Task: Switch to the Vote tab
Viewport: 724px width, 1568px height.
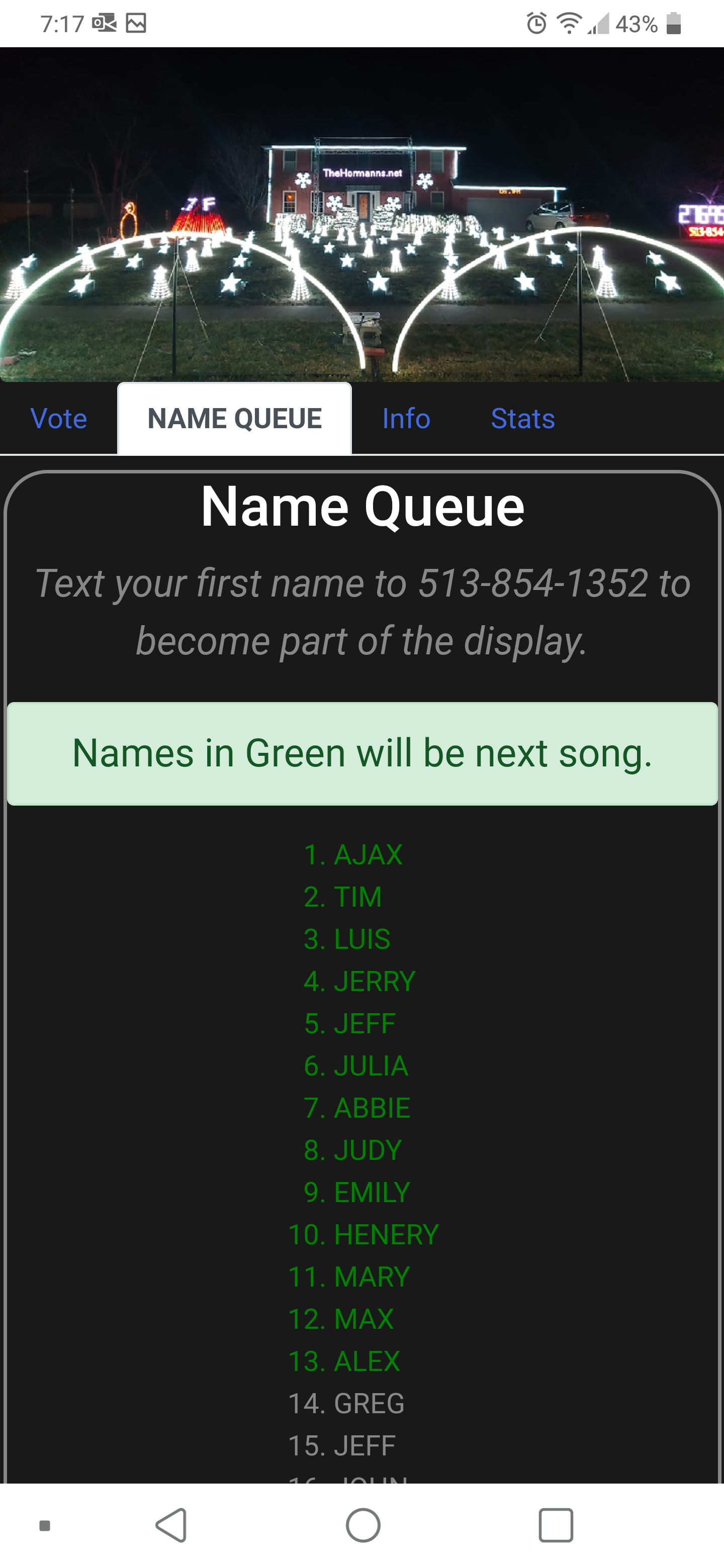Action: [x=58, y=419]
